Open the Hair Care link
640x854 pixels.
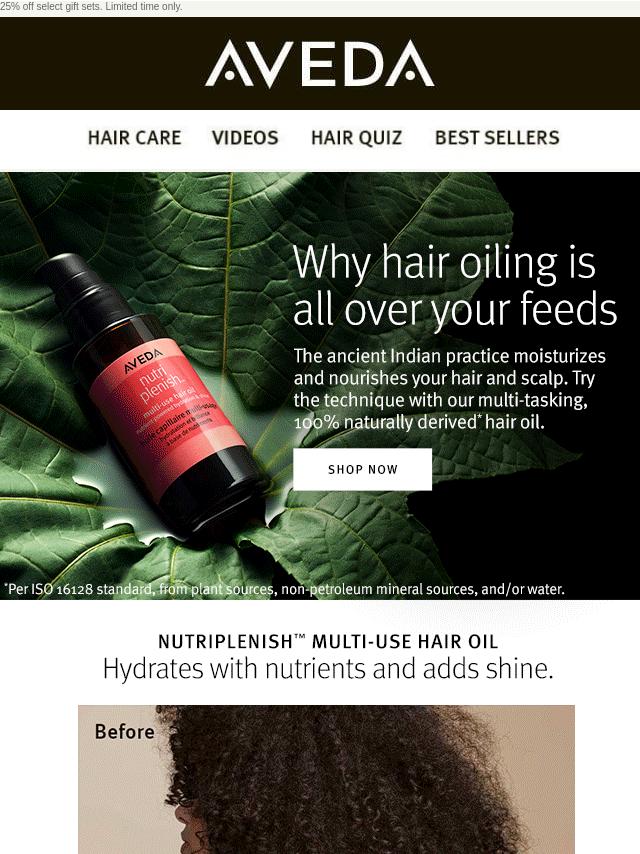click(x=134, y=138)
